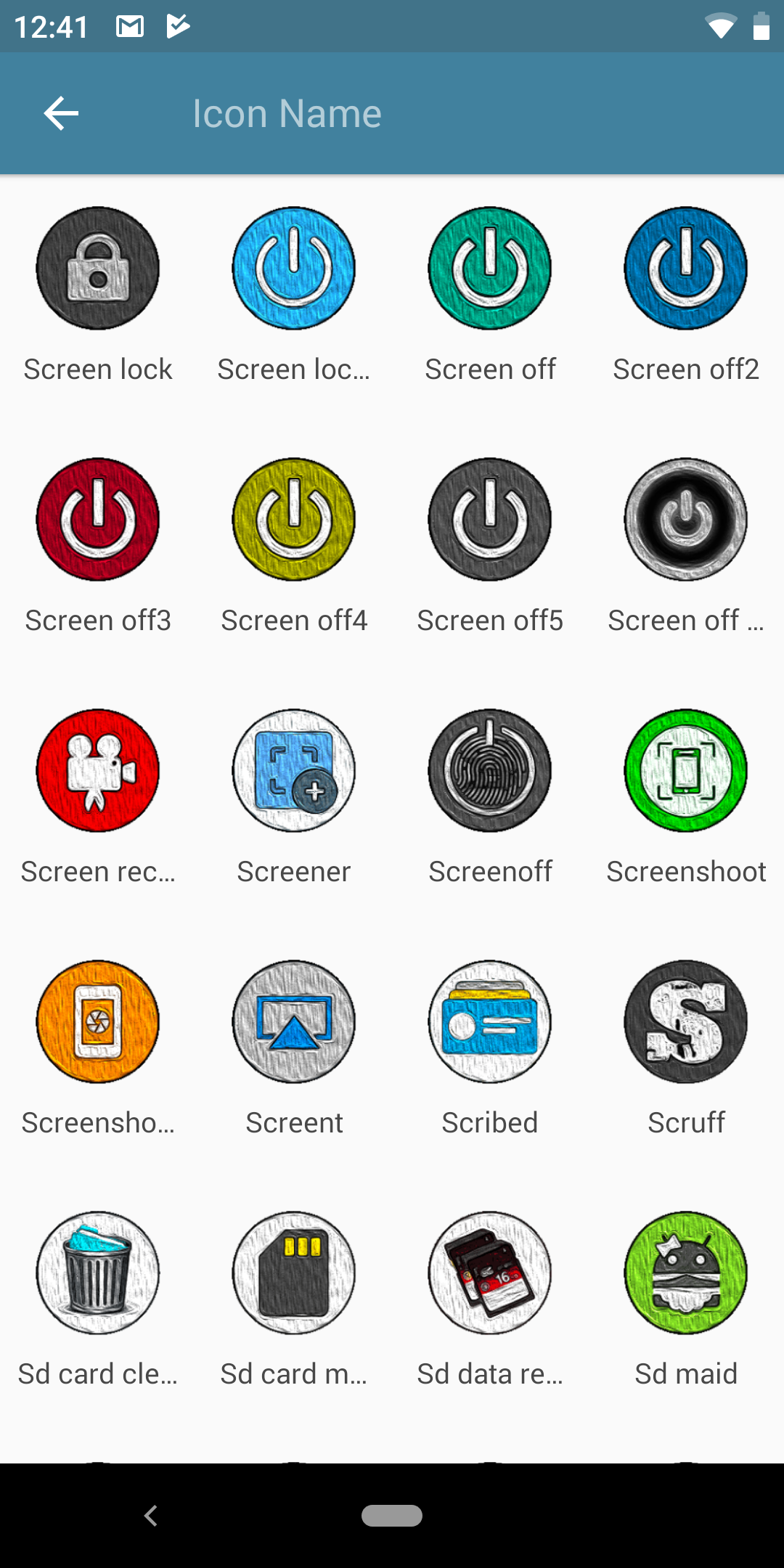Go back using the toolbar arrow
This screenshot has height=1568, width=784.
coord(61,113)
